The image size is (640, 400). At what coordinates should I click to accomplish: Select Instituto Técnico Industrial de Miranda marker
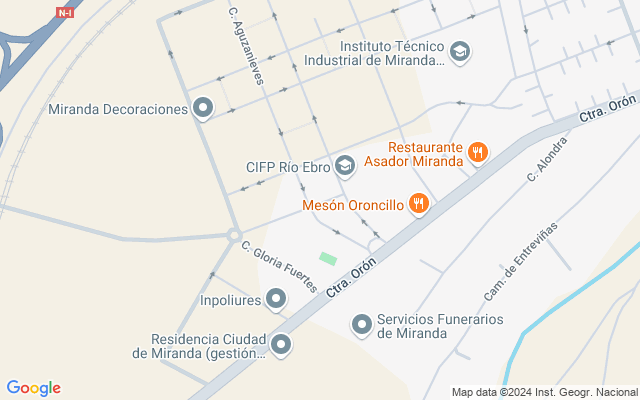pos(460,53)
